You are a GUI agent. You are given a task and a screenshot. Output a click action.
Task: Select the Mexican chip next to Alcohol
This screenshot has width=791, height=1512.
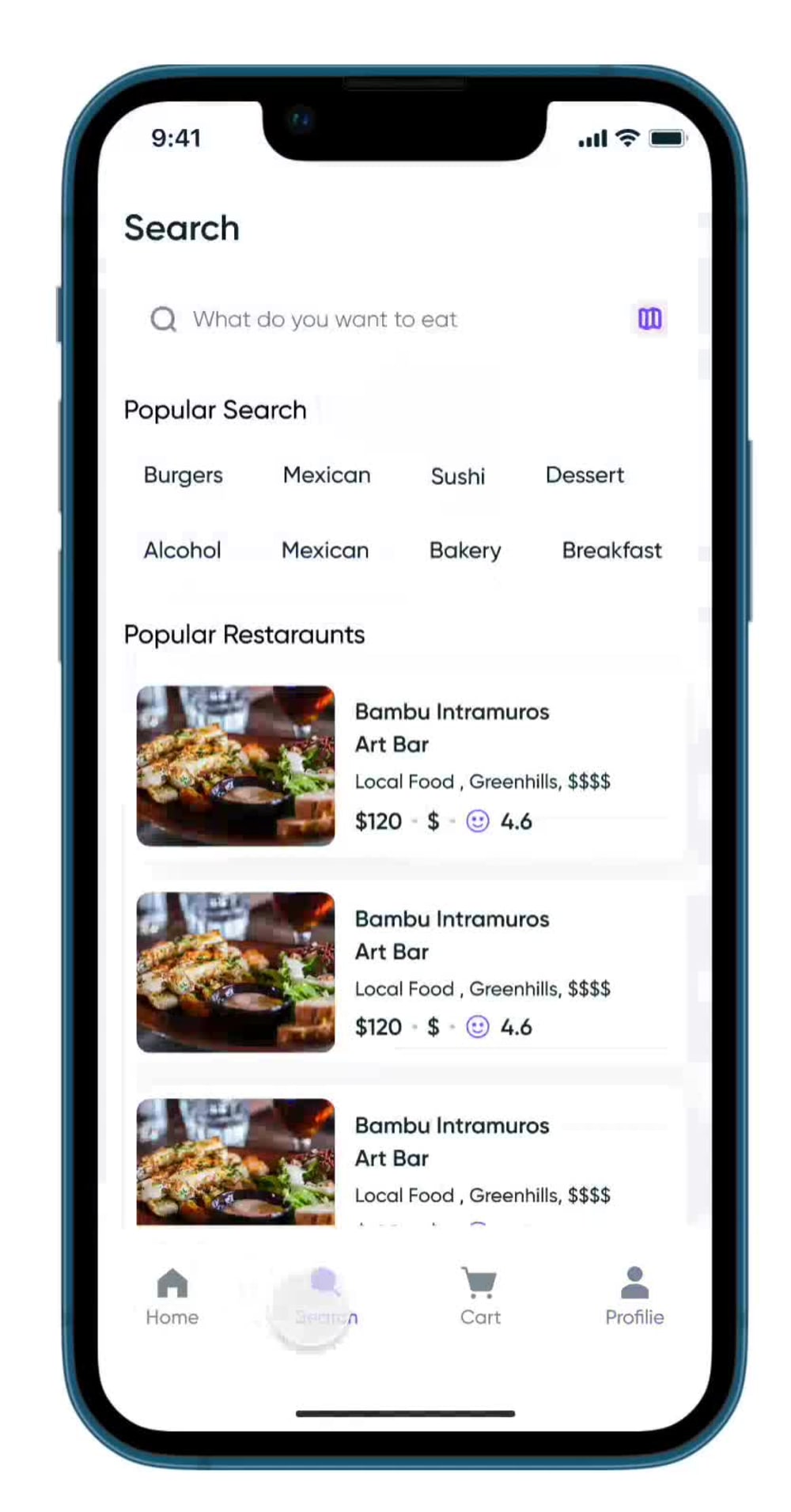tap(325, 551)
